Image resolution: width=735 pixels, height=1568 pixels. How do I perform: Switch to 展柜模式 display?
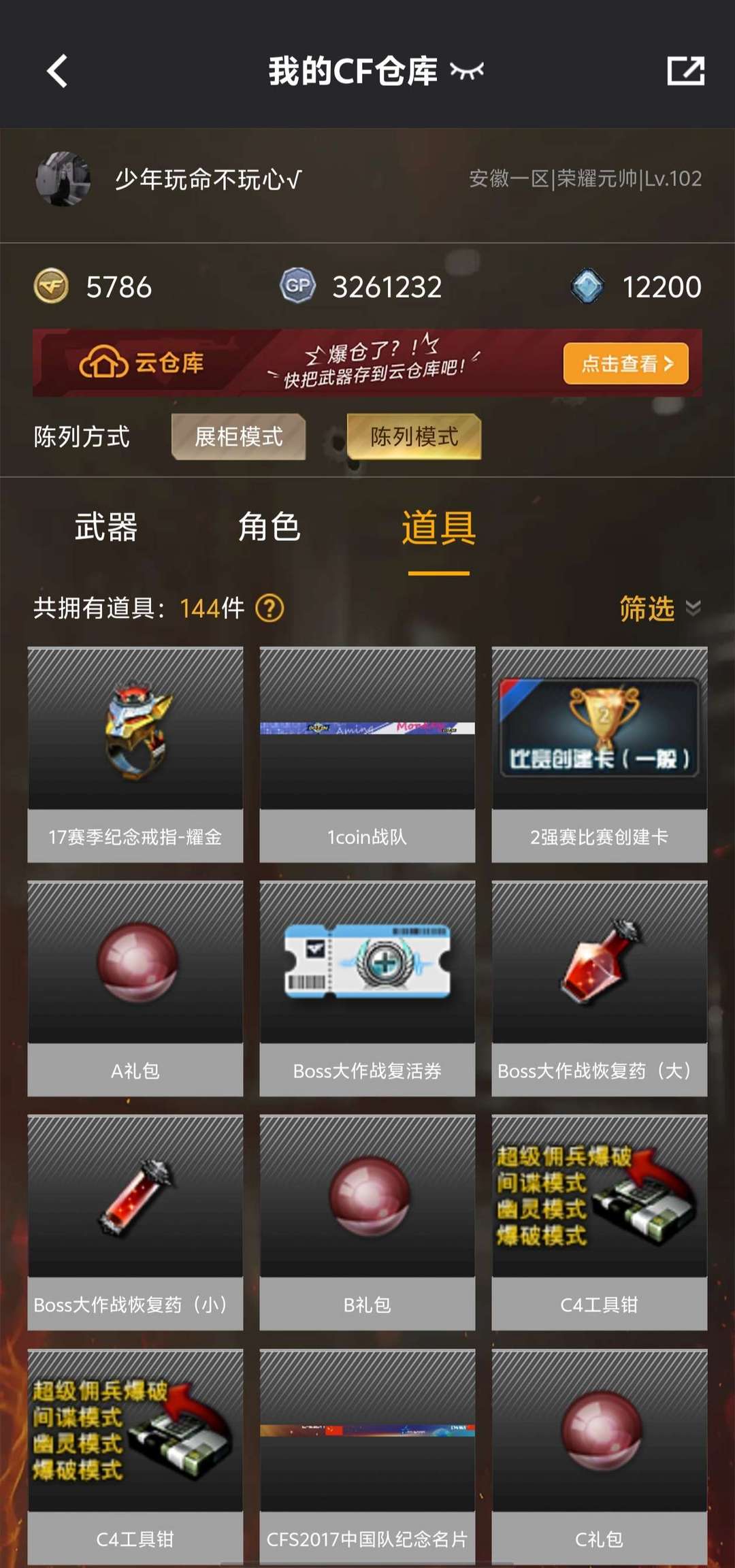pyautogui.click(x=238, y=436)
